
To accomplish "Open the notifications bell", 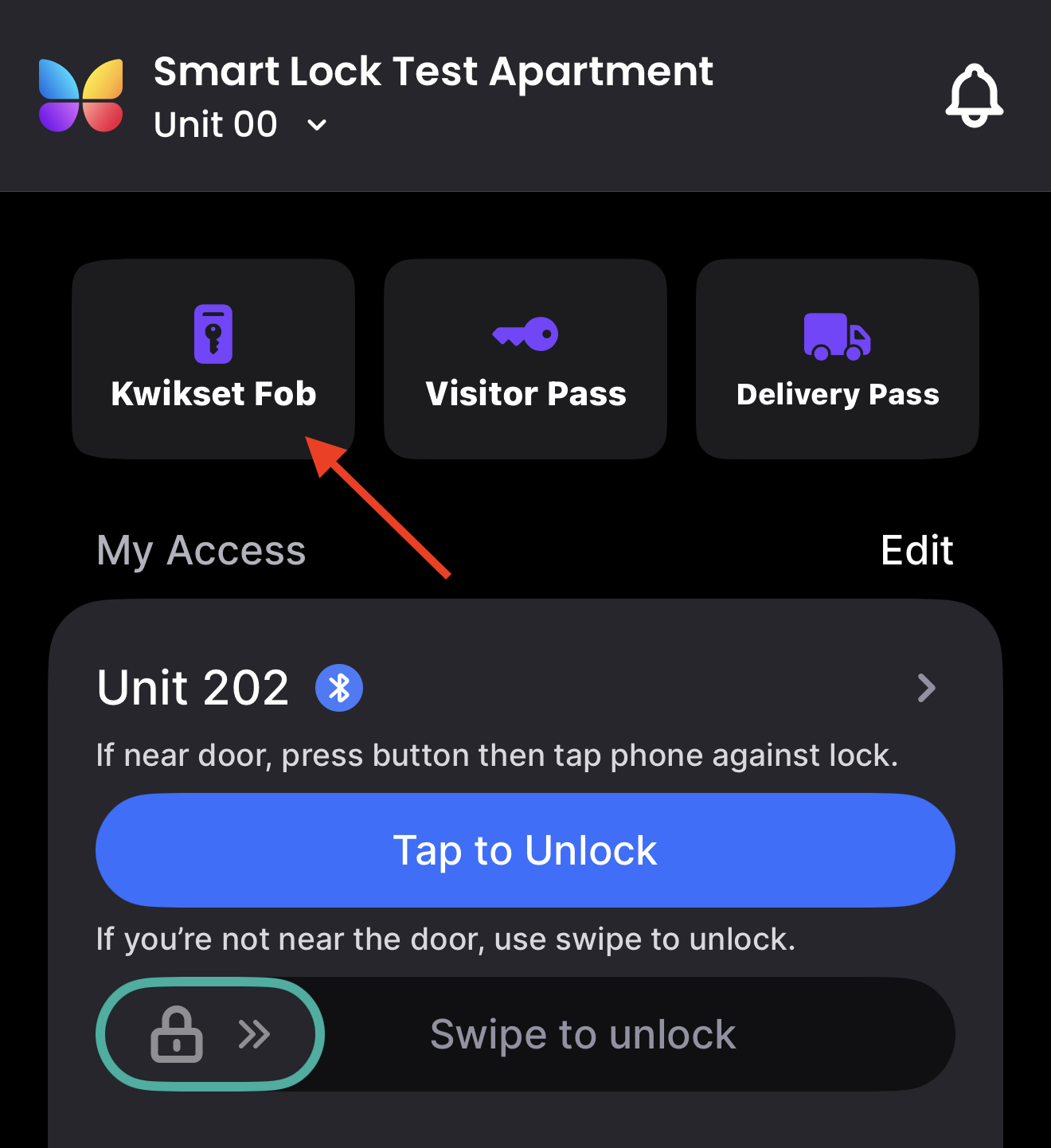I will coord(974,96).
